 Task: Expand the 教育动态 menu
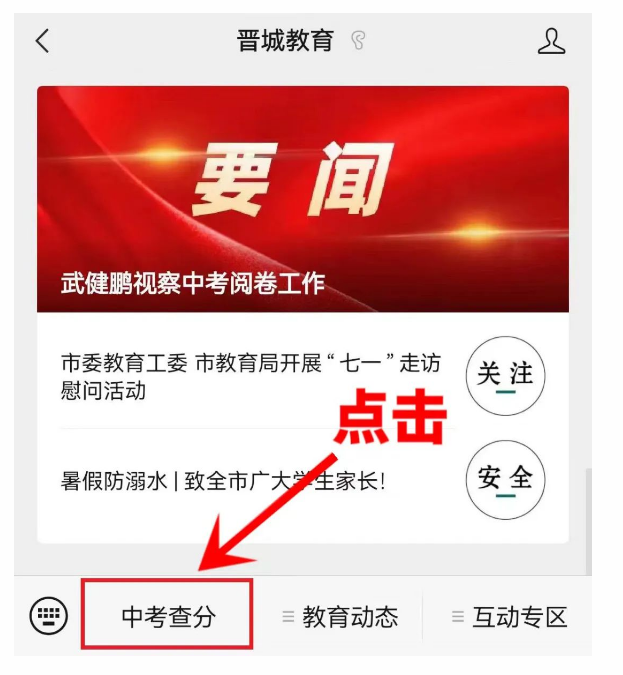click(340, 617)
